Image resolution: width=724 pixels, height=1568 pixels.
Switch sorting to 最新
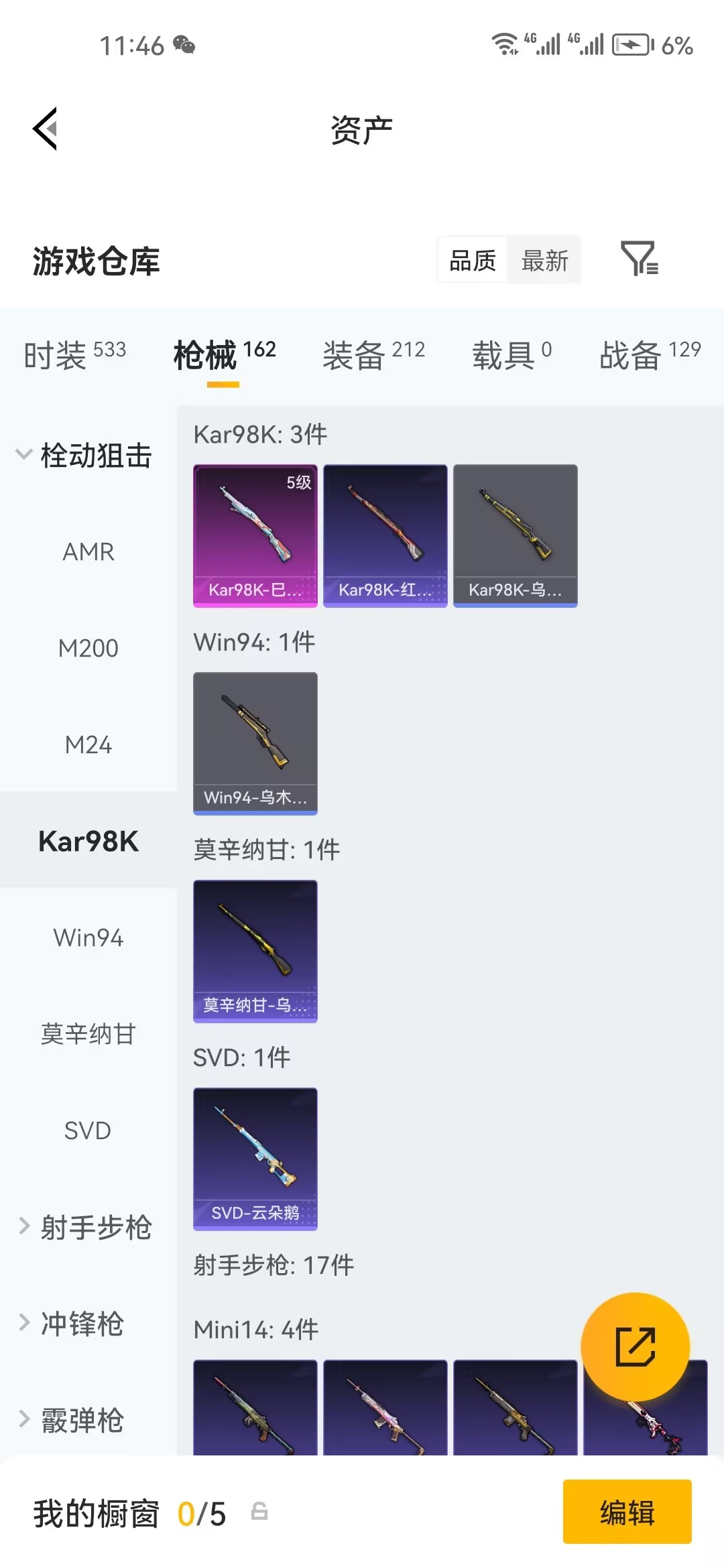[545, 261]
